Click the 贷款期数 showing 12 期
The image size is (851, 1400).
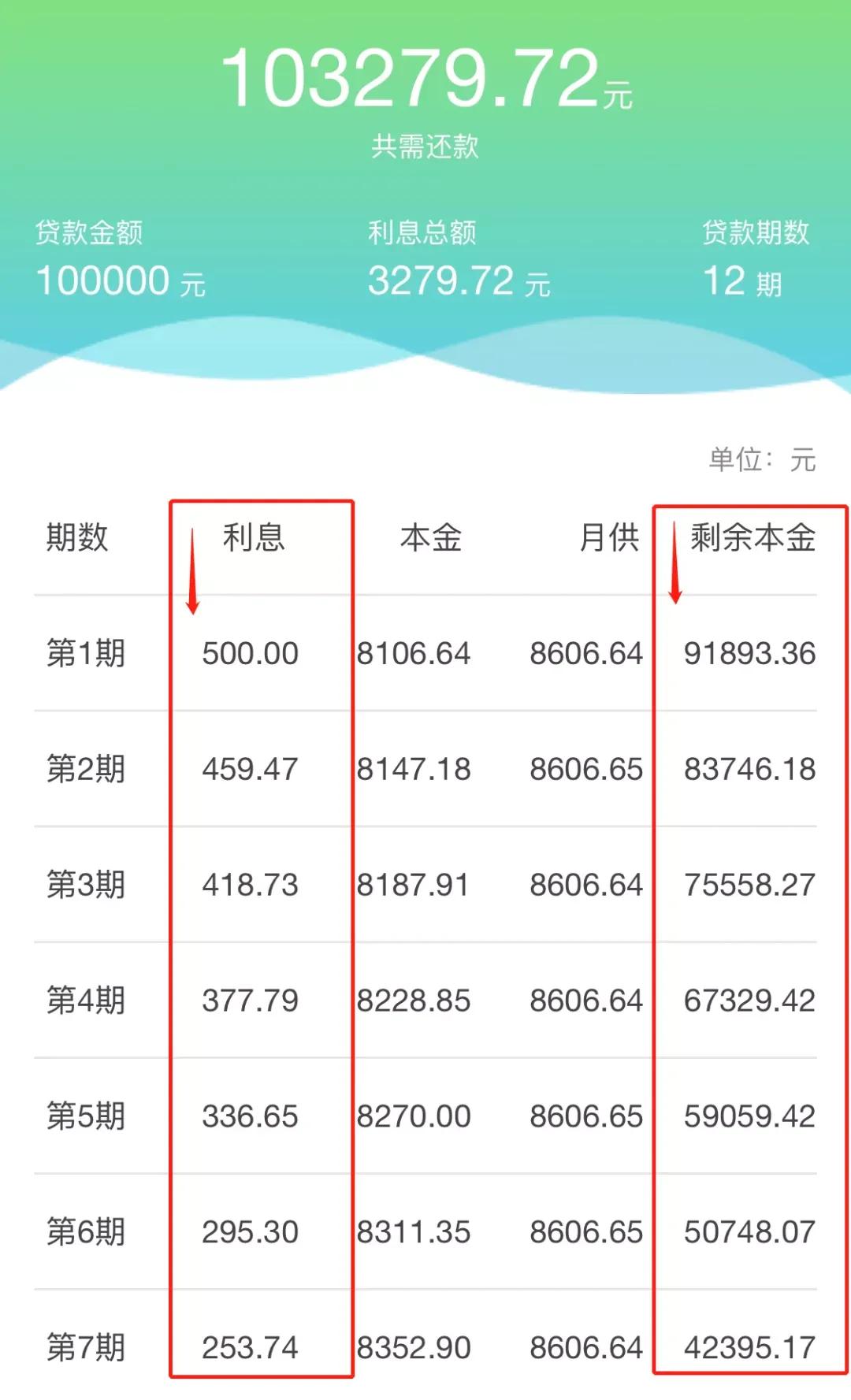click(741, 280)
